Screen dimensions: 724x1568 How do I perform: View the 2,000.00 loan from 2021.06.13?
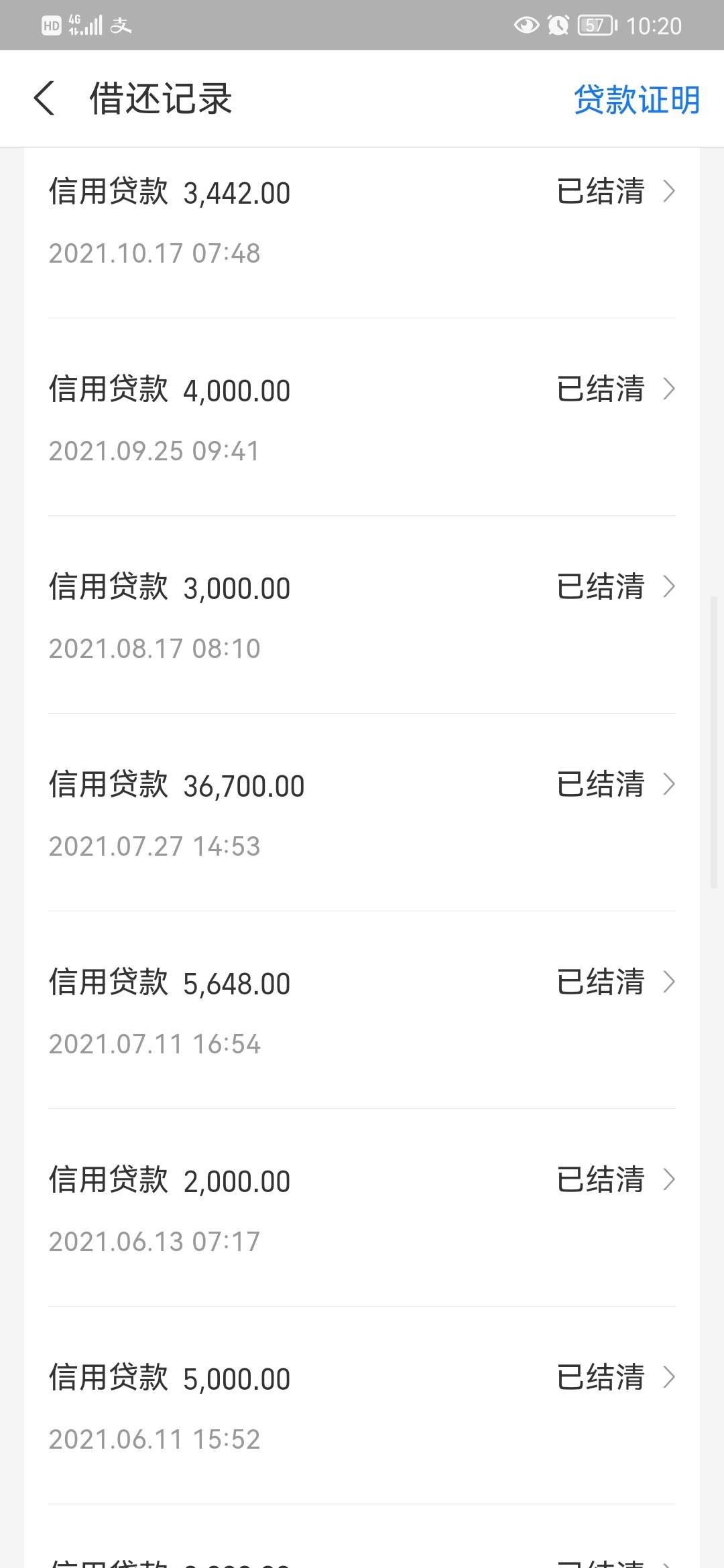coord(362,1208)
